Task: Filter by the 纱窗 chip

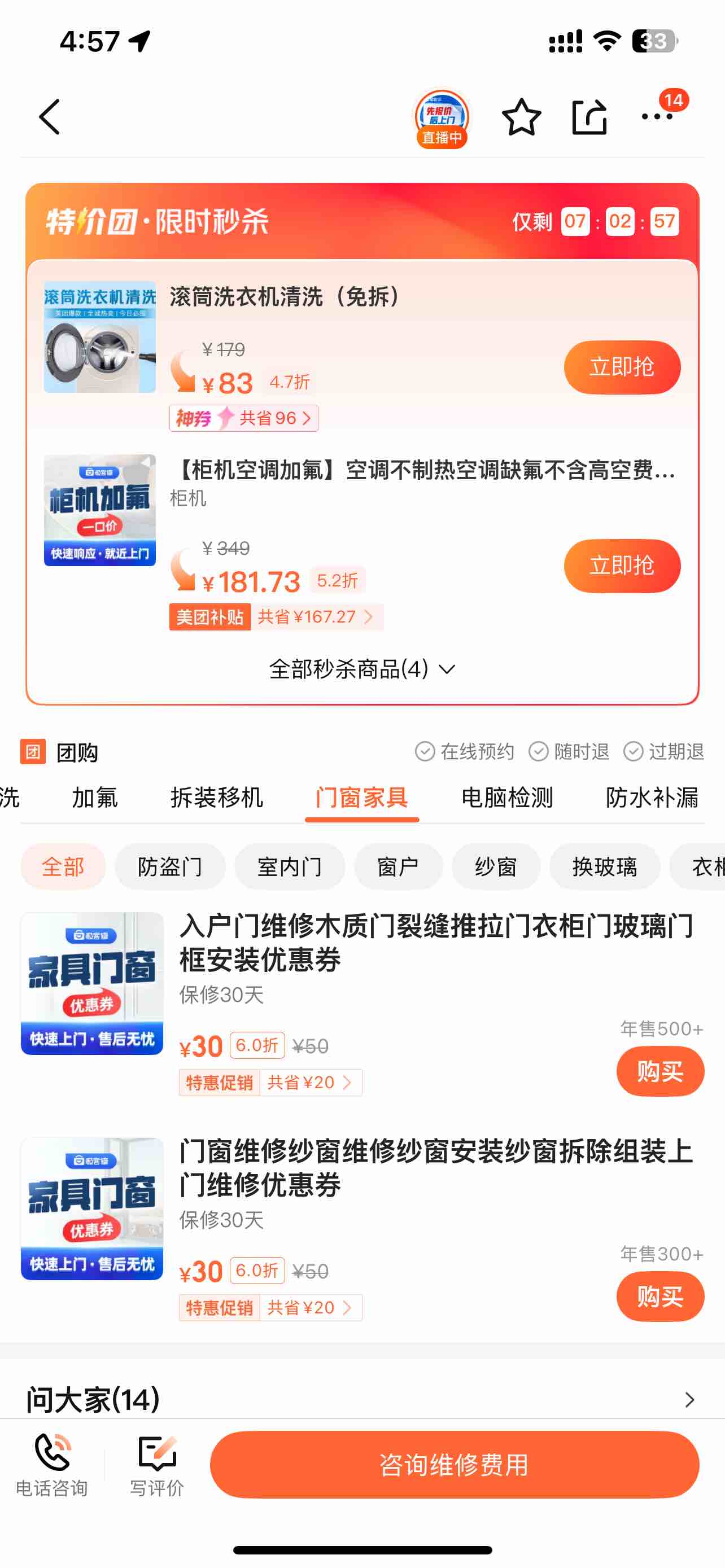Action: tap(496, 866)
